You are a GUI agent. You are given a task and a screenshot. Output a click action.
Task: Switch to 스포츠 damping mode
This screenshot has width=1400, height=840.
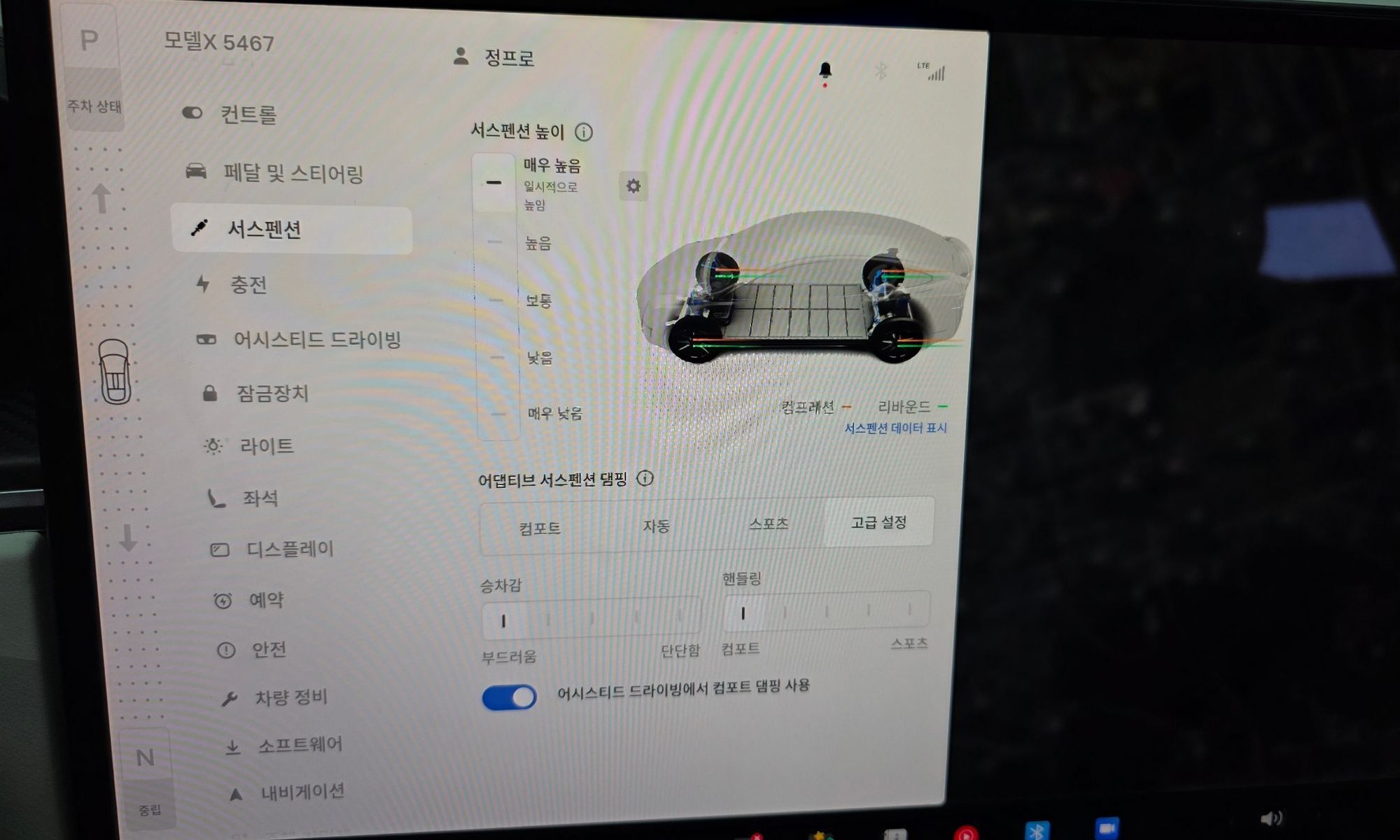click(x=769, y=524)
